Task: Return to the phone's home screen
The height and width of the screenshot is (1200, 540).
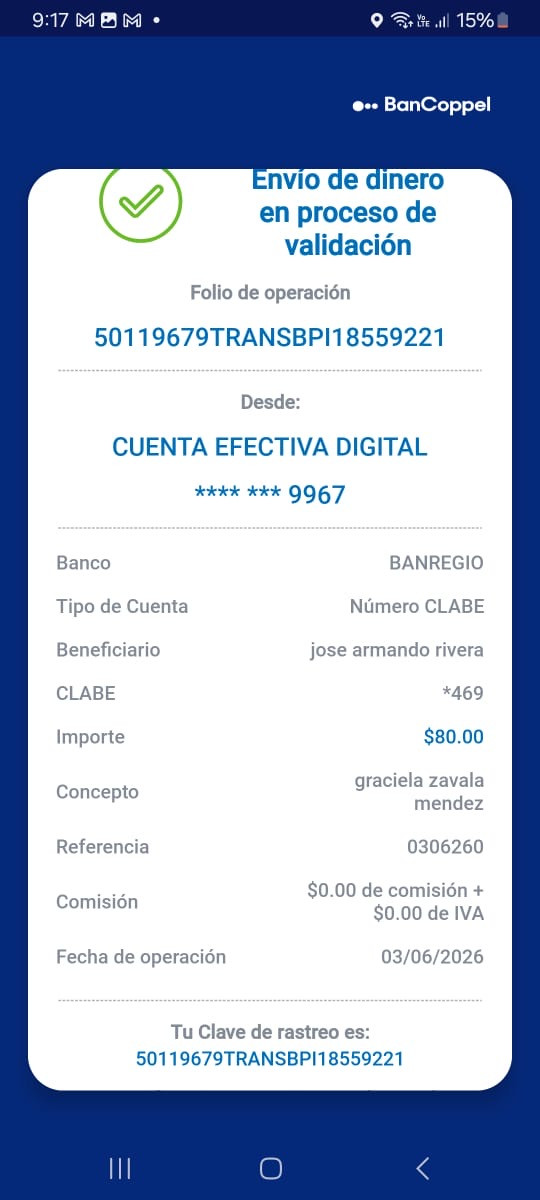Action: tap(270, 1168)
